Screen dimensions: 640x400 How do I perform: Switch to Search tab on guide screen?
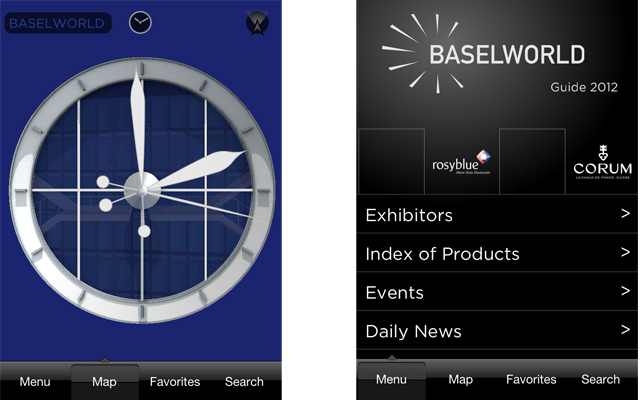pyautogui.click(x=601, y=380)
